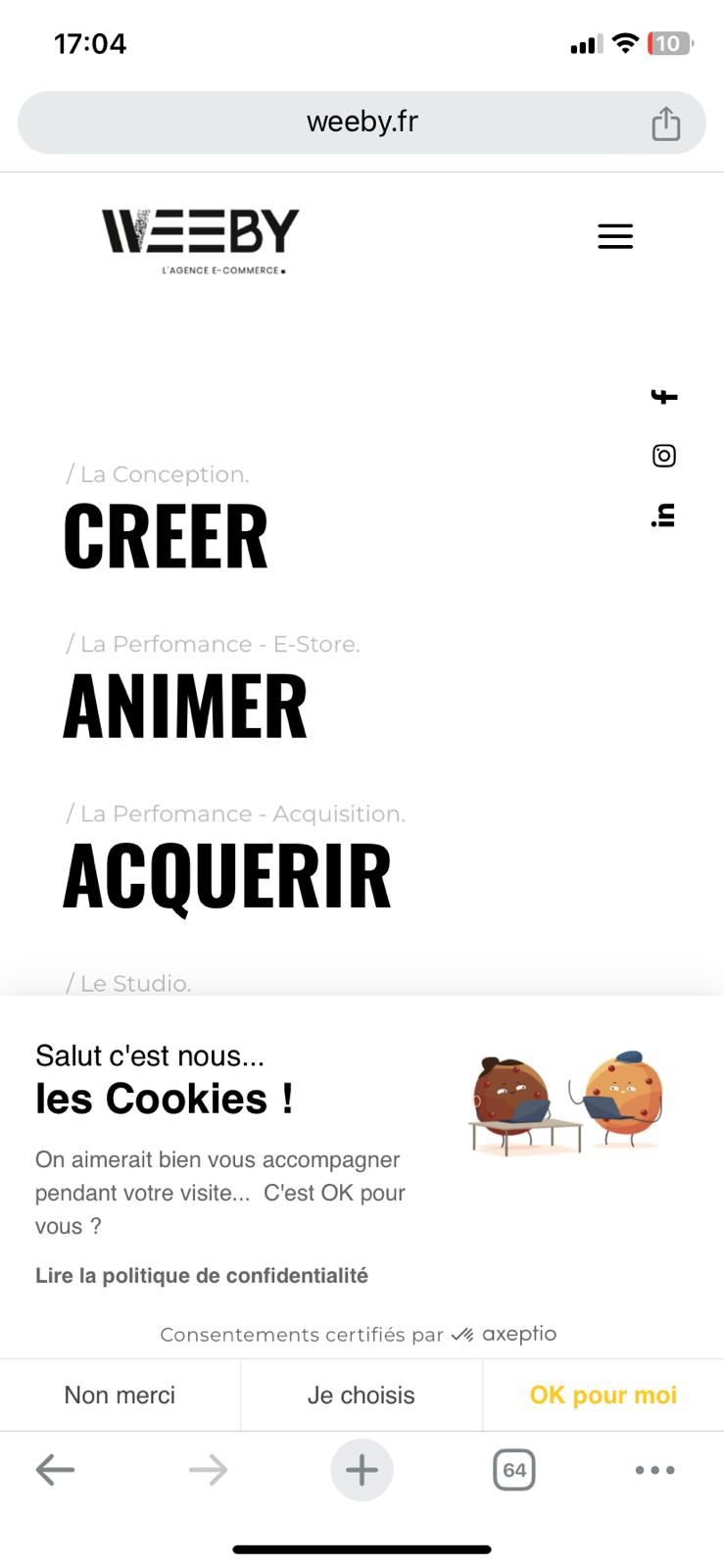The image size is (724, 1568).
Task: Show the 64 open tabs
Action: pyautogui.click(x=514, y=1470)
